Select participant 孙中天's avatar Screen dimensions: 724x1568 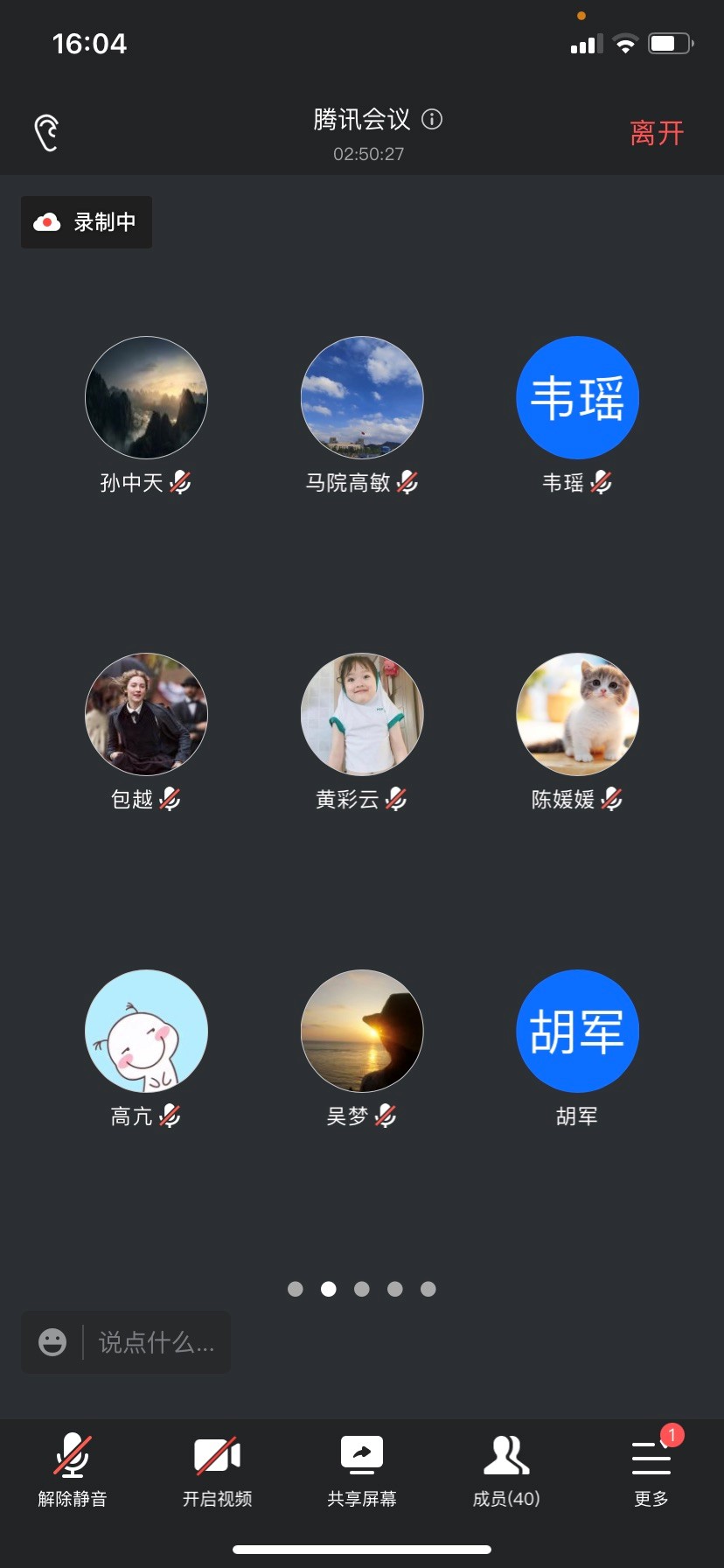(146, 398)
